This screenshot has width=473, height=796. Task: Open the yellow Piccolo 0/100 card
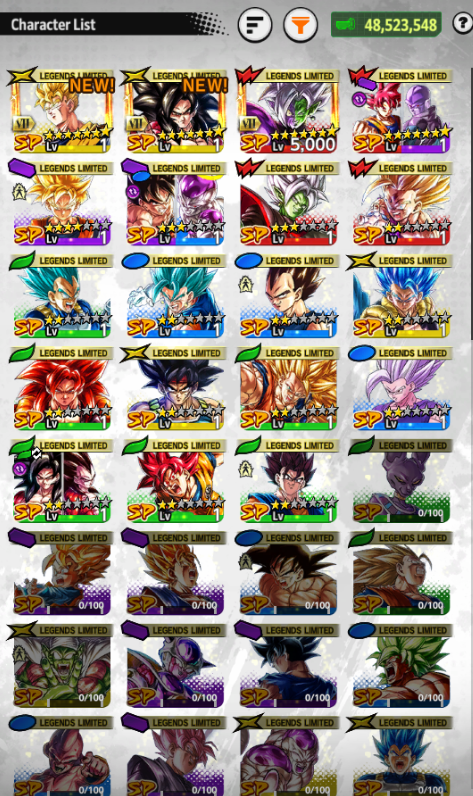(x=62, y=666)
